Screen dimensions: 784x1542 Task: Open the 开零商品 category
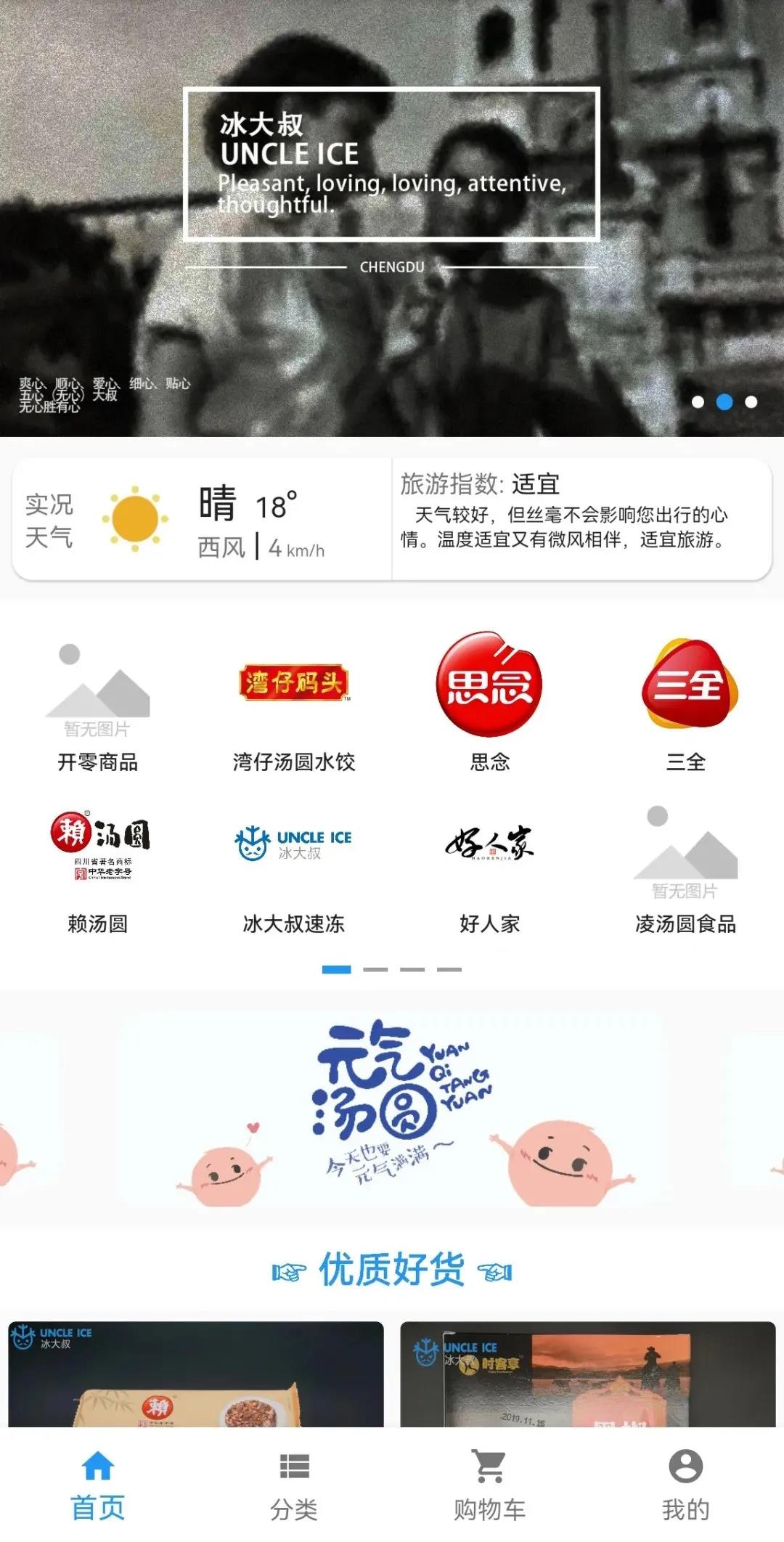click(x=98, y=708)
